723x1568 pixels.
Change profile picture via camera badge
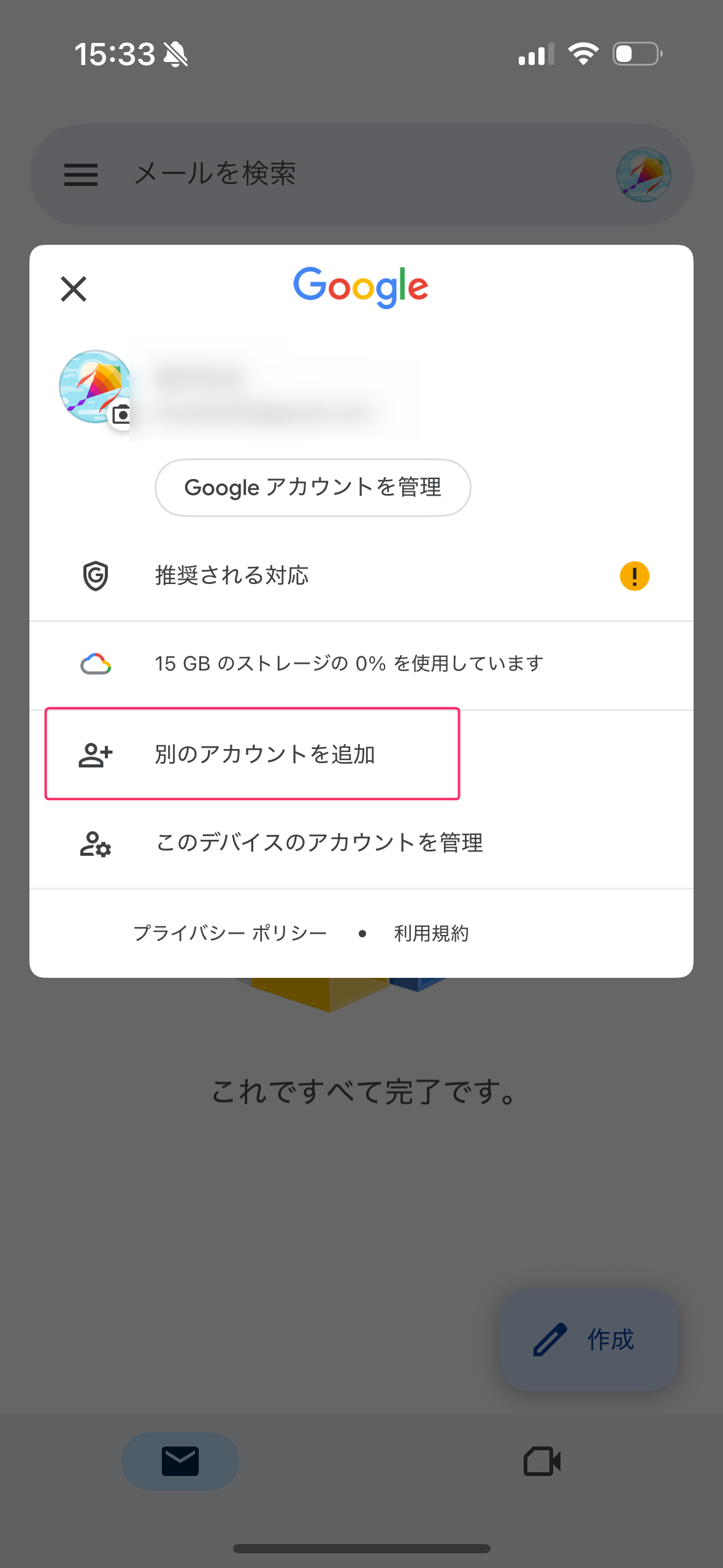pos(121,415)
